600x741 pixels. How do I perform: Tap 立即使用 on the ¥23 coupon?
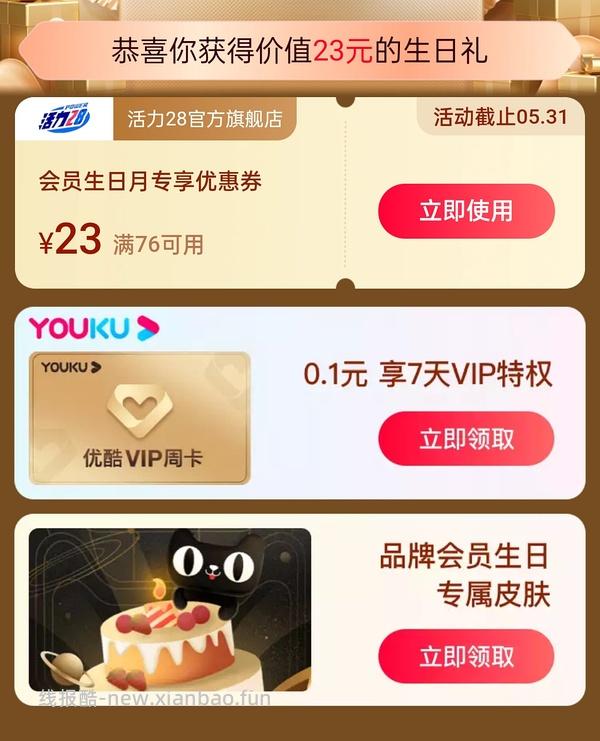466,211
